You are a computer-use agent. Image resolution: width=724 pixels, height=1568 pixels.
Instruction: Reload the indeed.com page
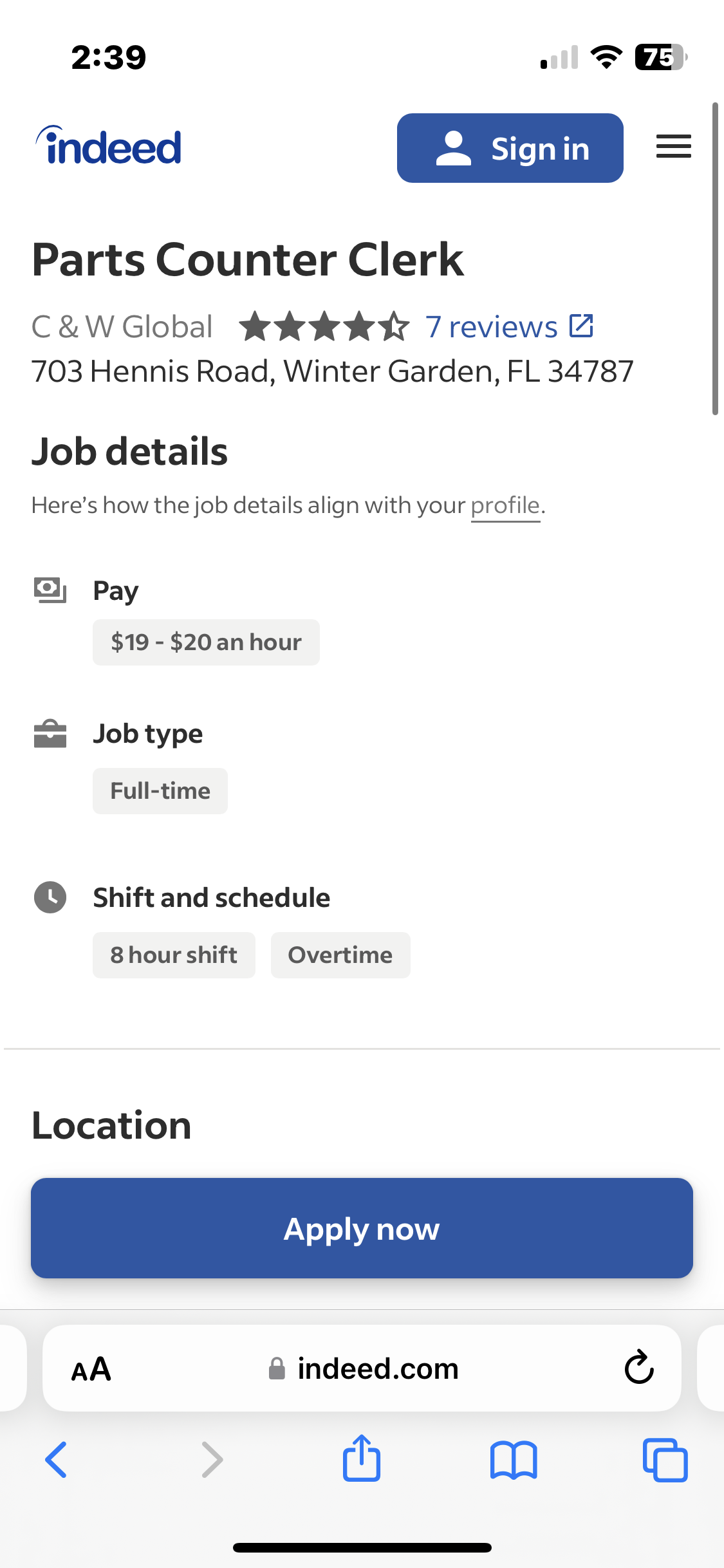pyautogui.click(x=639, y=1367)
